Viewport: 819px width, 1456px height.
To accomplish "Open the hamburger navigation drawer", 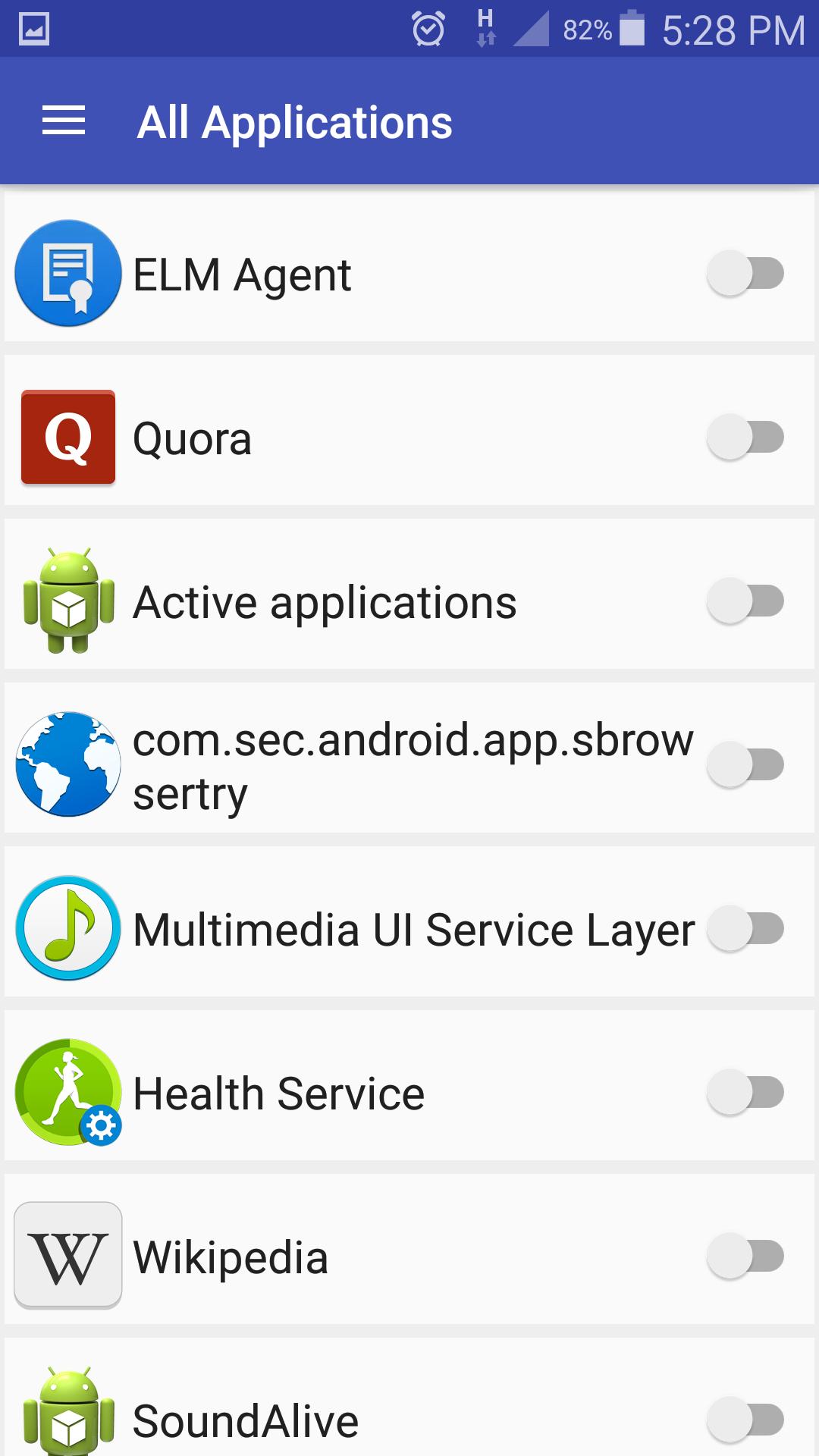I will pos(64,121).
